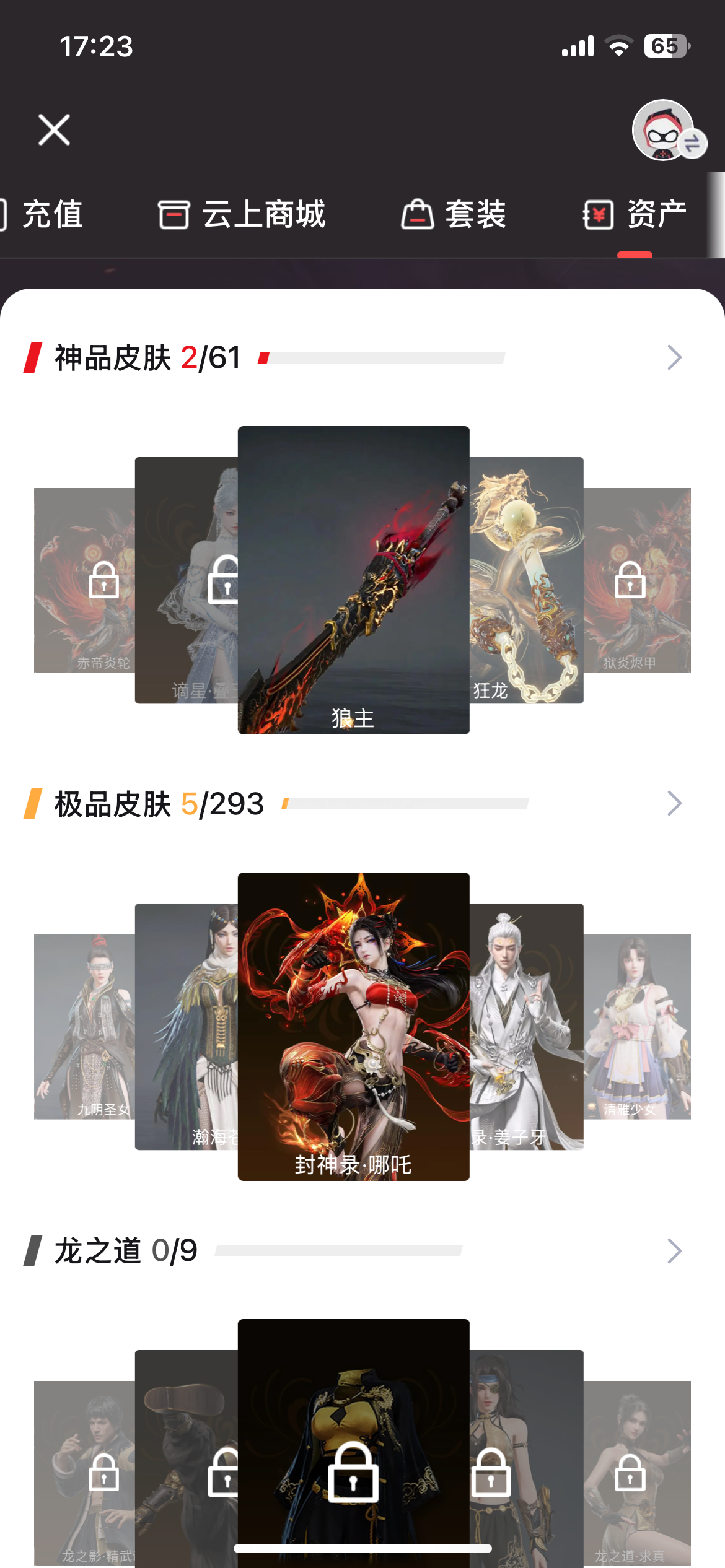Close this page with the X icon
The image size is (725, 1568).
54,130
